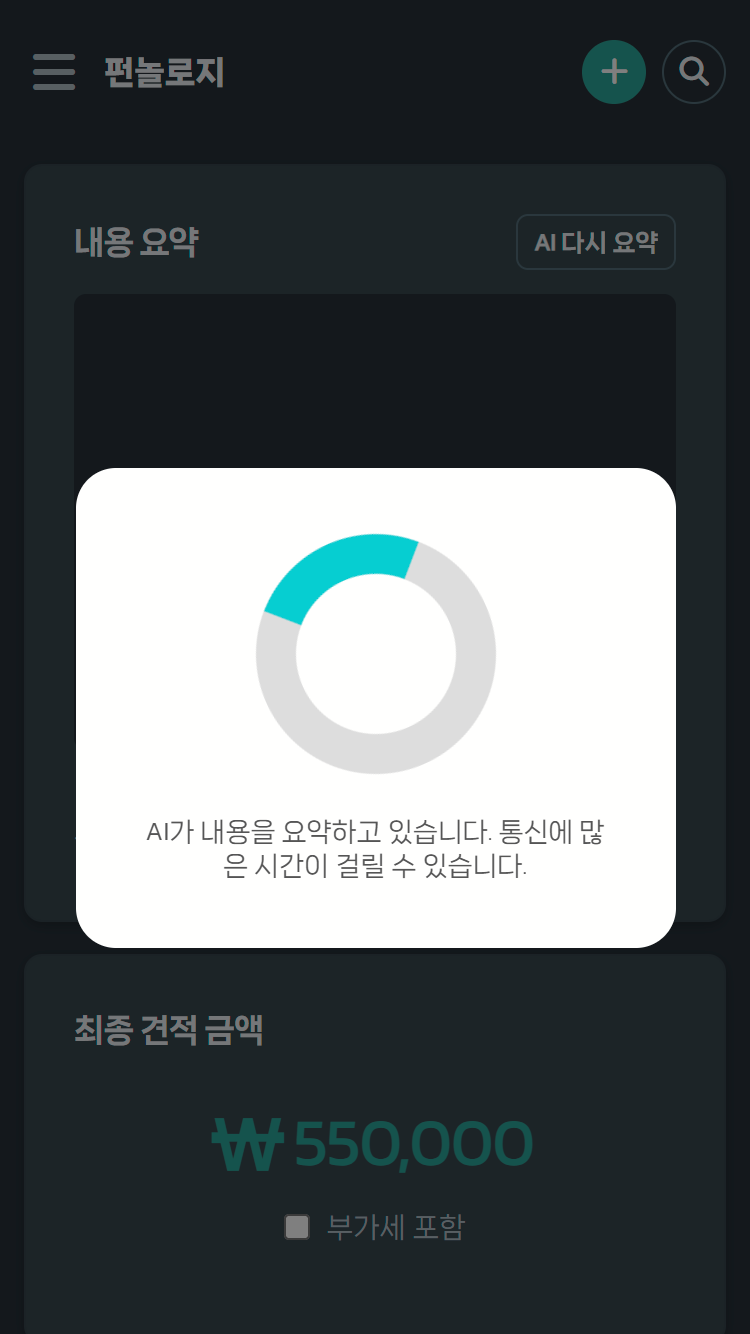
Task: Open the search magnifier
Action: (x=694, y=72)
